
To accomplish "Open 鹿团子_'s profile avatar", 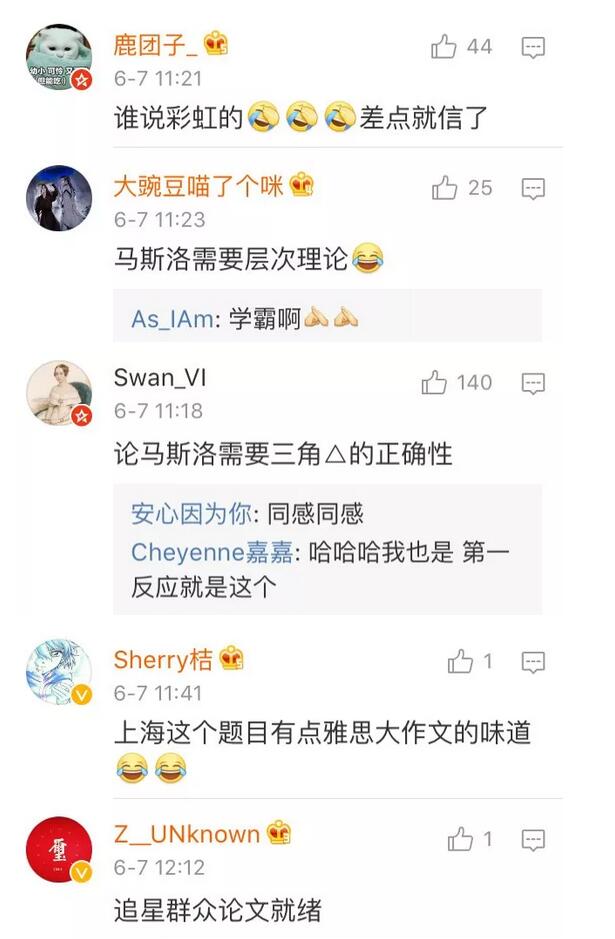I will pyautogui.click(x=59, y=58).
